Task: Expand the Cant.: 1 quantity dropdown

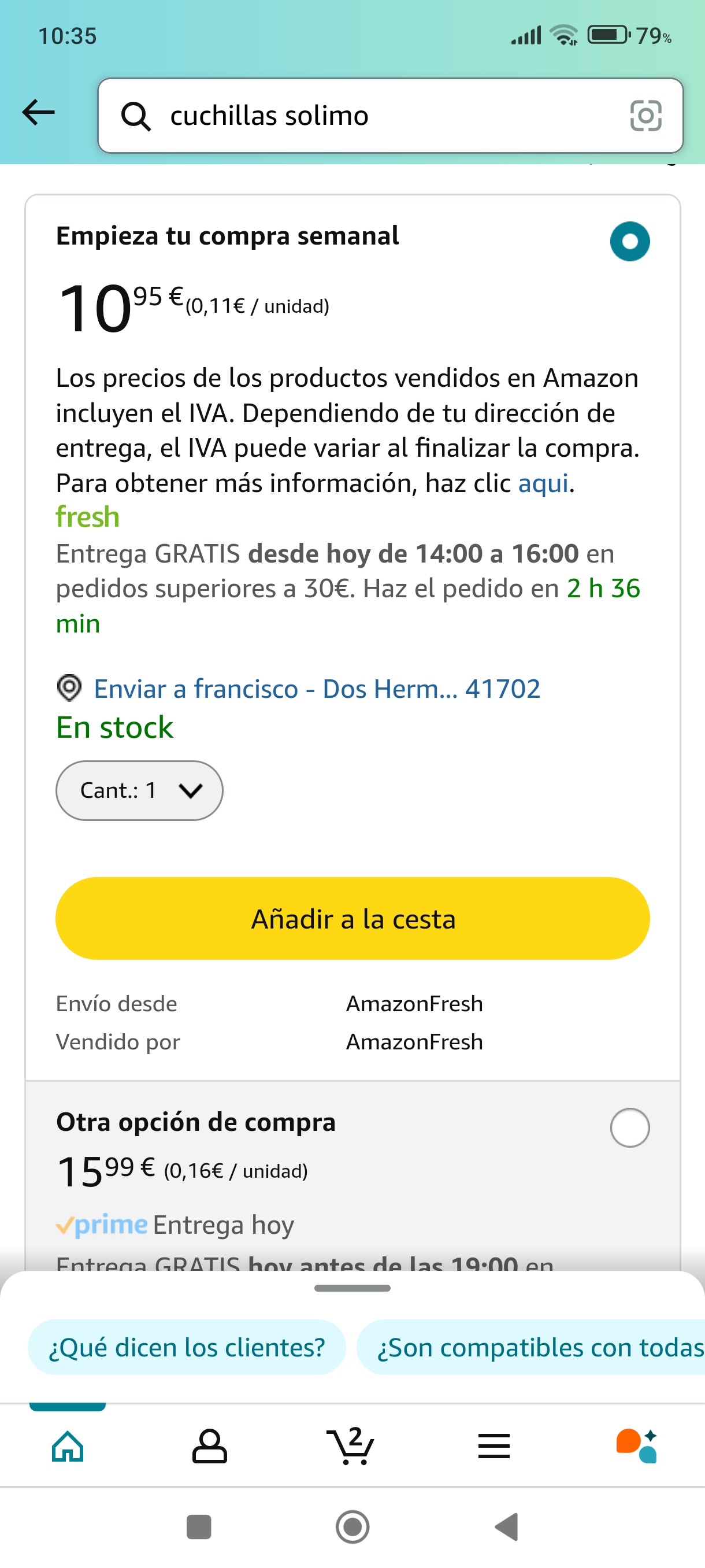Action: pyautogui.click(x=139, y=791)
